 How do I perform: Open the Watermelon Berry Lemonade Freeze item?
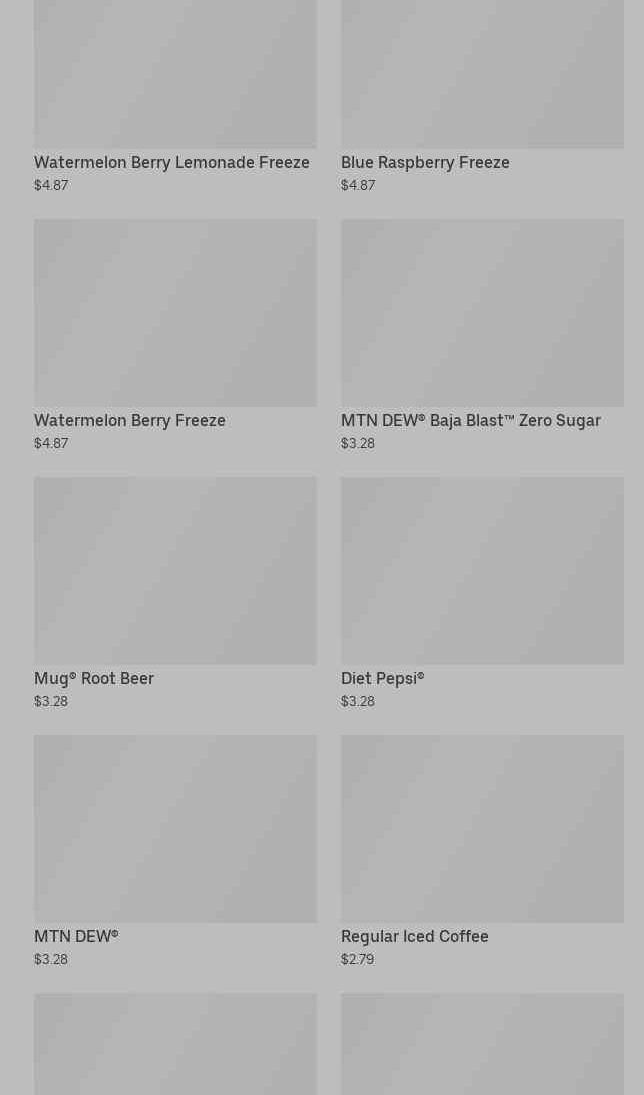[175, 96]
